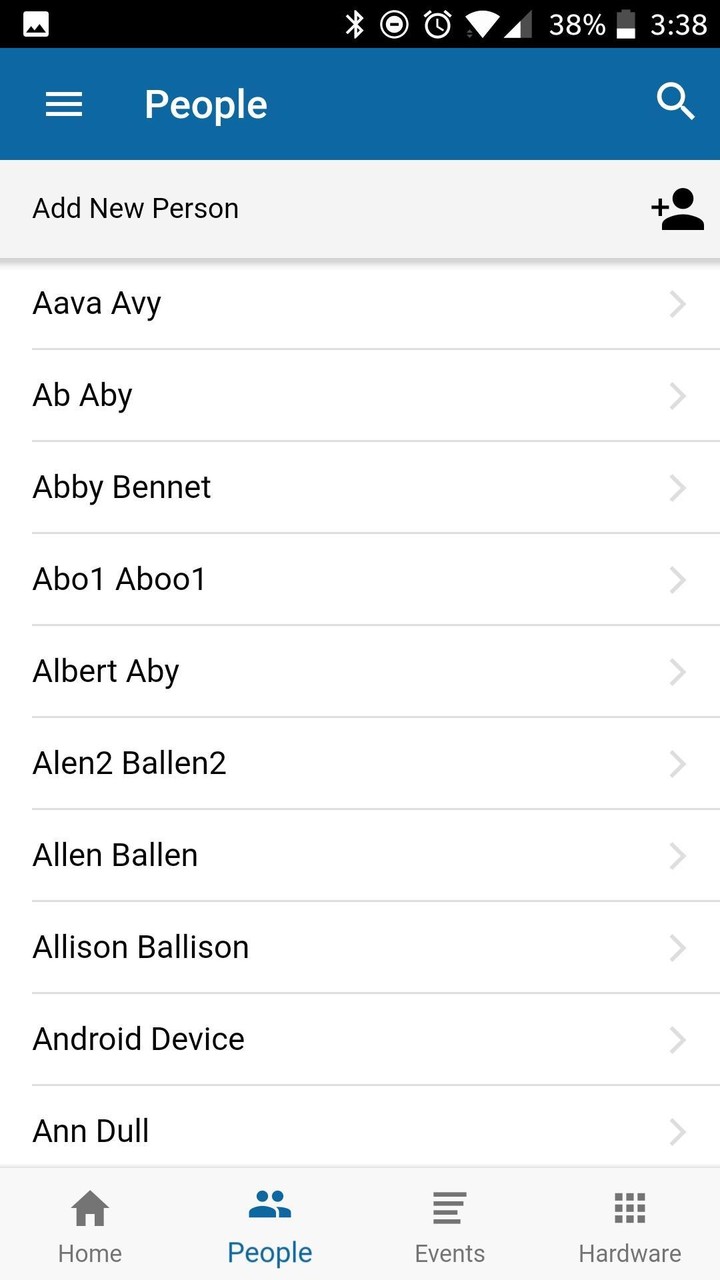Screen dimensions: 720x1280
Task: Select the Ab Aby contact
Action: coord(360,396)
